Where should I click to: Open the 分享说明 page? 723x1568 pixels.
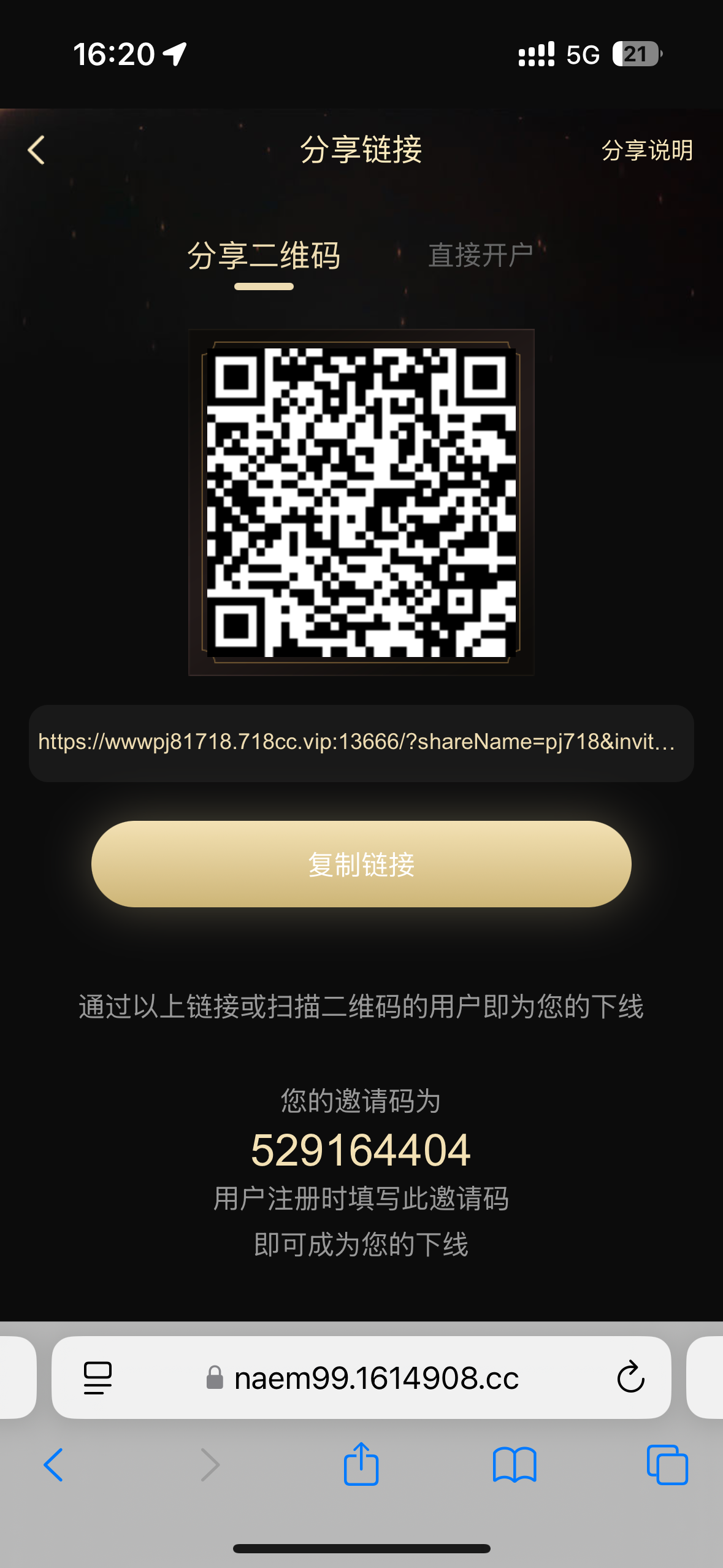[x=647, y=150]
